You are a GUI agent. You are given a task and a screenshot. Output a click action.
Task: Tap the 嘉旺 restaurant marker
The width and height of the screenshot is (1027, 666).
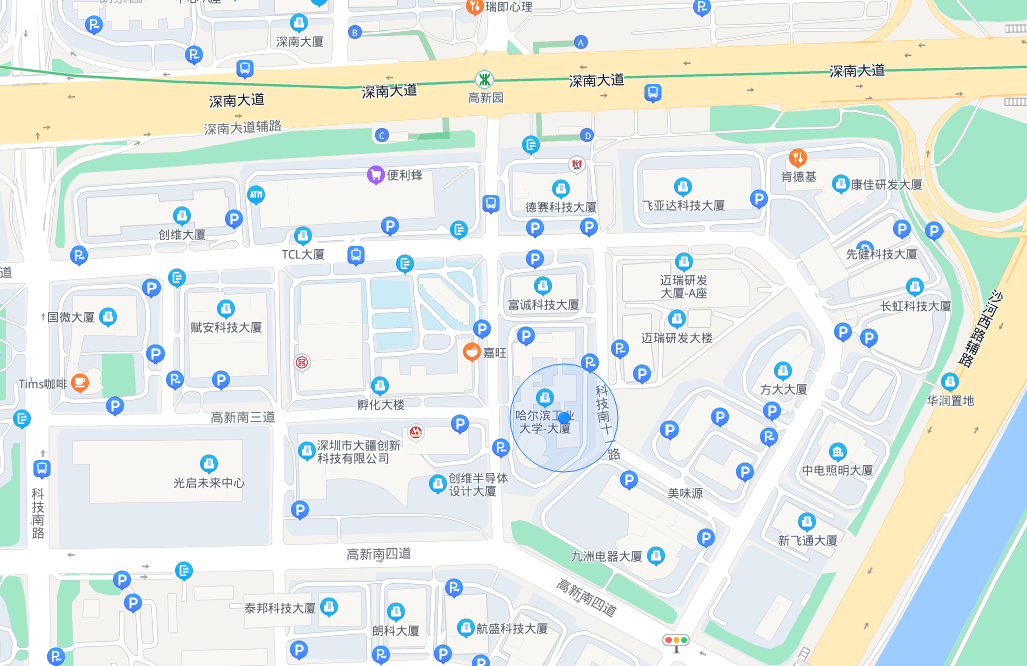(x=470, y=352)
